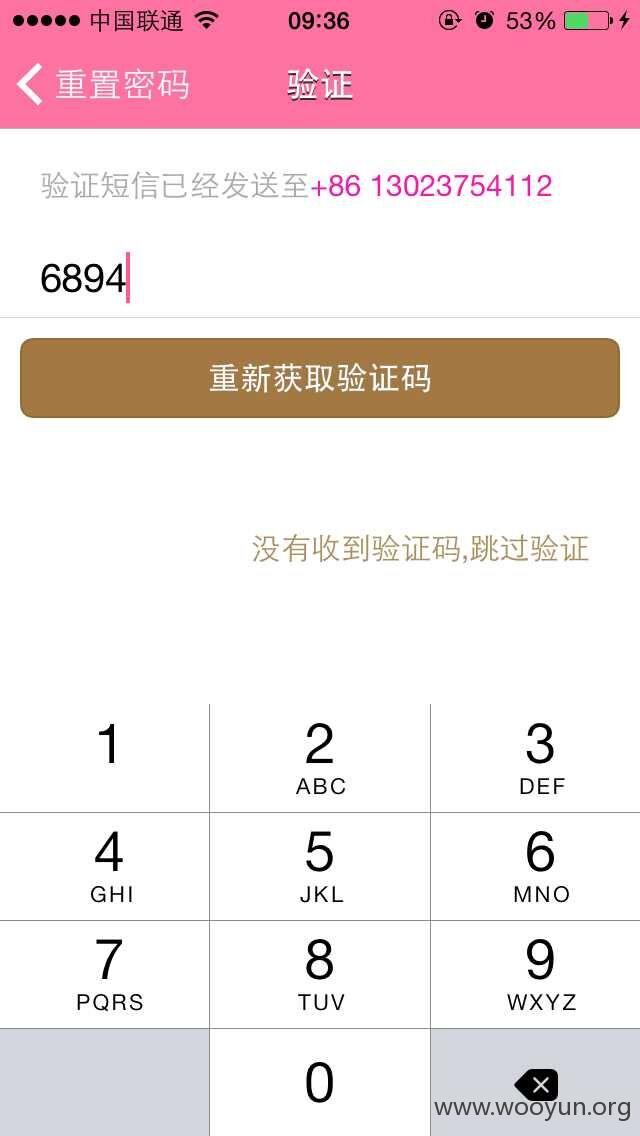Tap keypad key 4 GHI
This screenshot has height=1136, width=640.
(x=104, y=866)
